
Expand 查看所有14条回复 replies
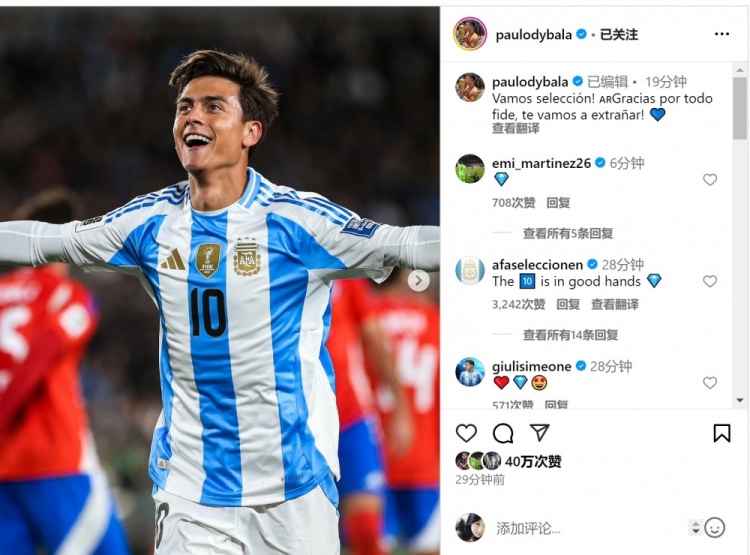click(570, 335)
